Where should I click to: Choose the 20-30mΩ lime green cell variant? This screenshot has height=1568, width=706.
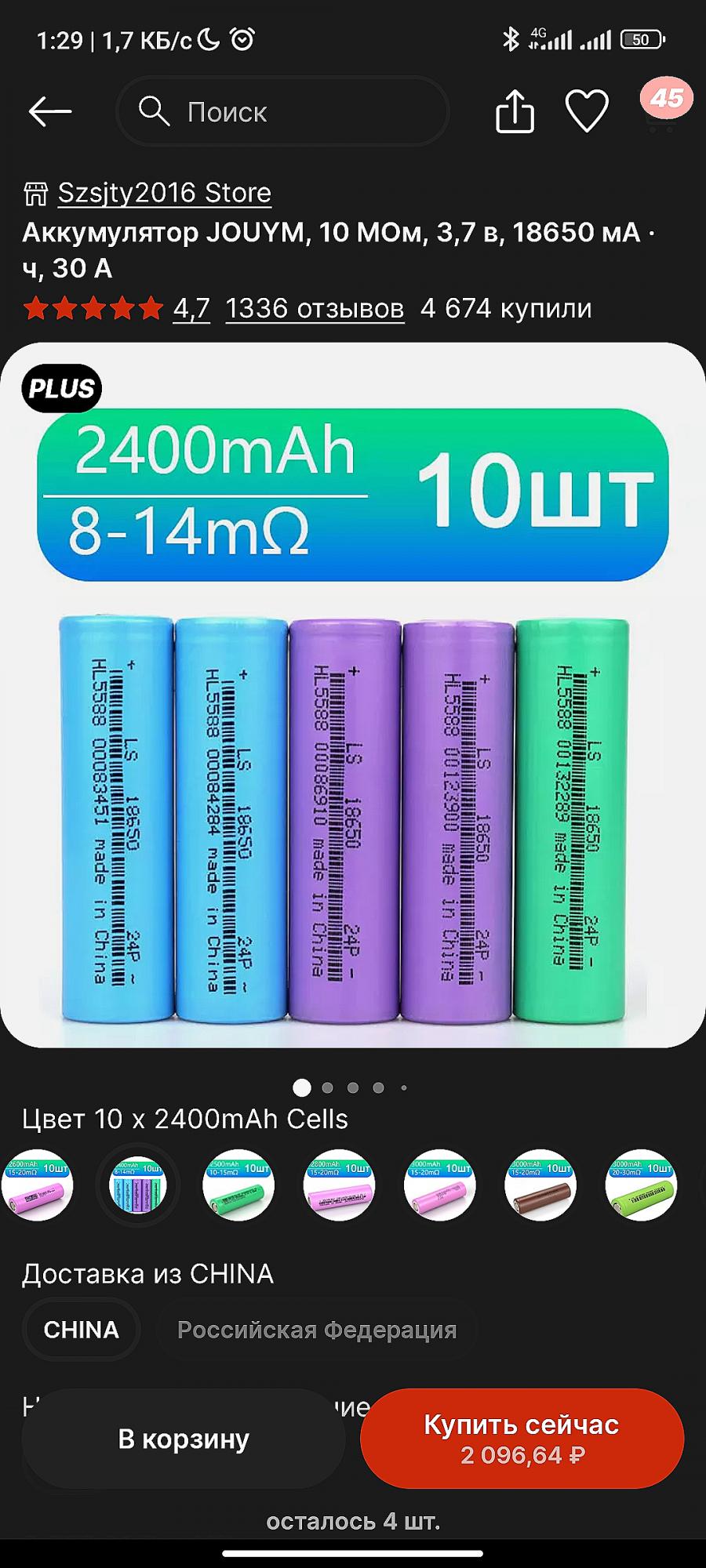[641, 1185]
